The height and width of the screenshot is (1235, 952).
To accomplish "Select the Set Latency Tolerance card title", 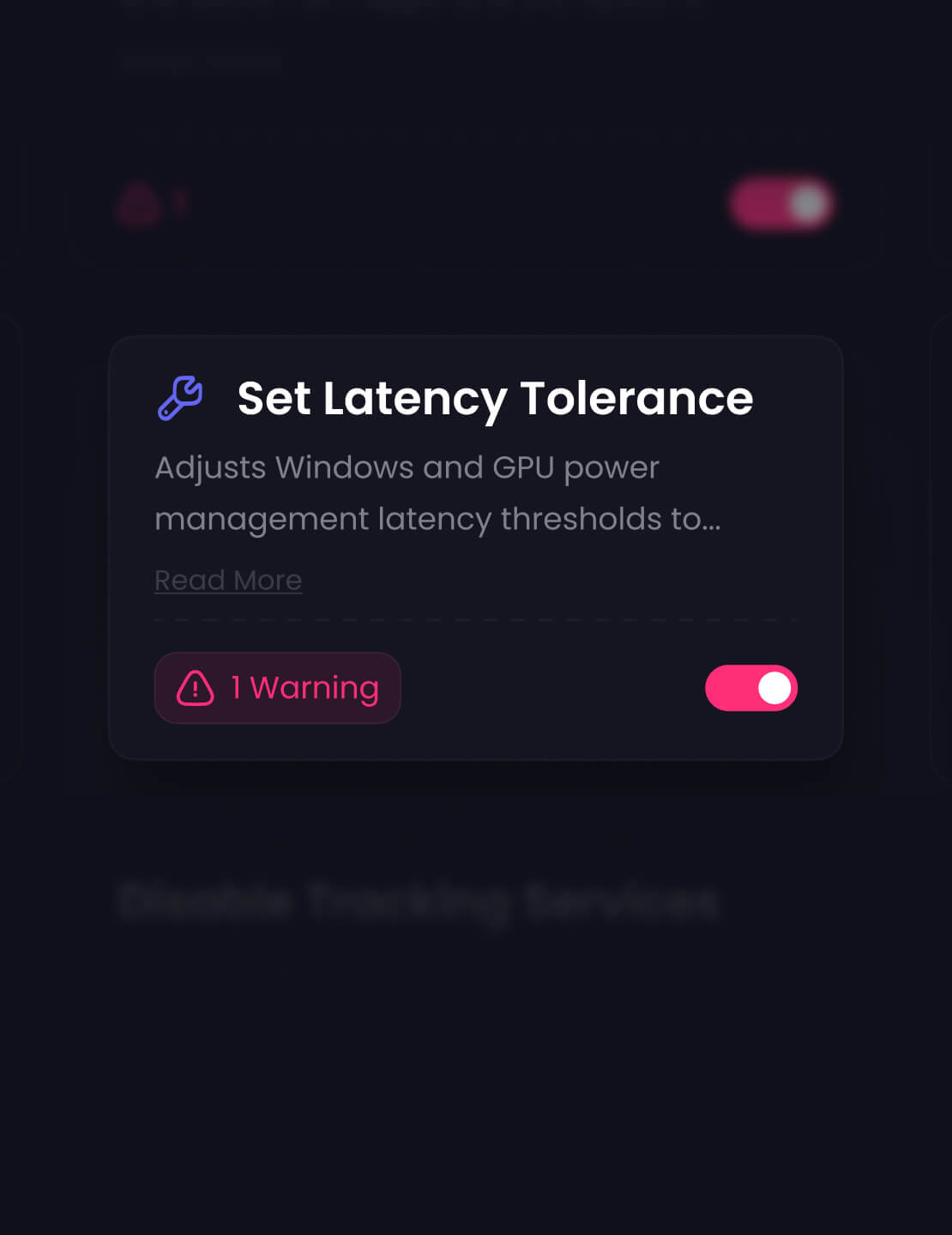I will coord(495,397).
